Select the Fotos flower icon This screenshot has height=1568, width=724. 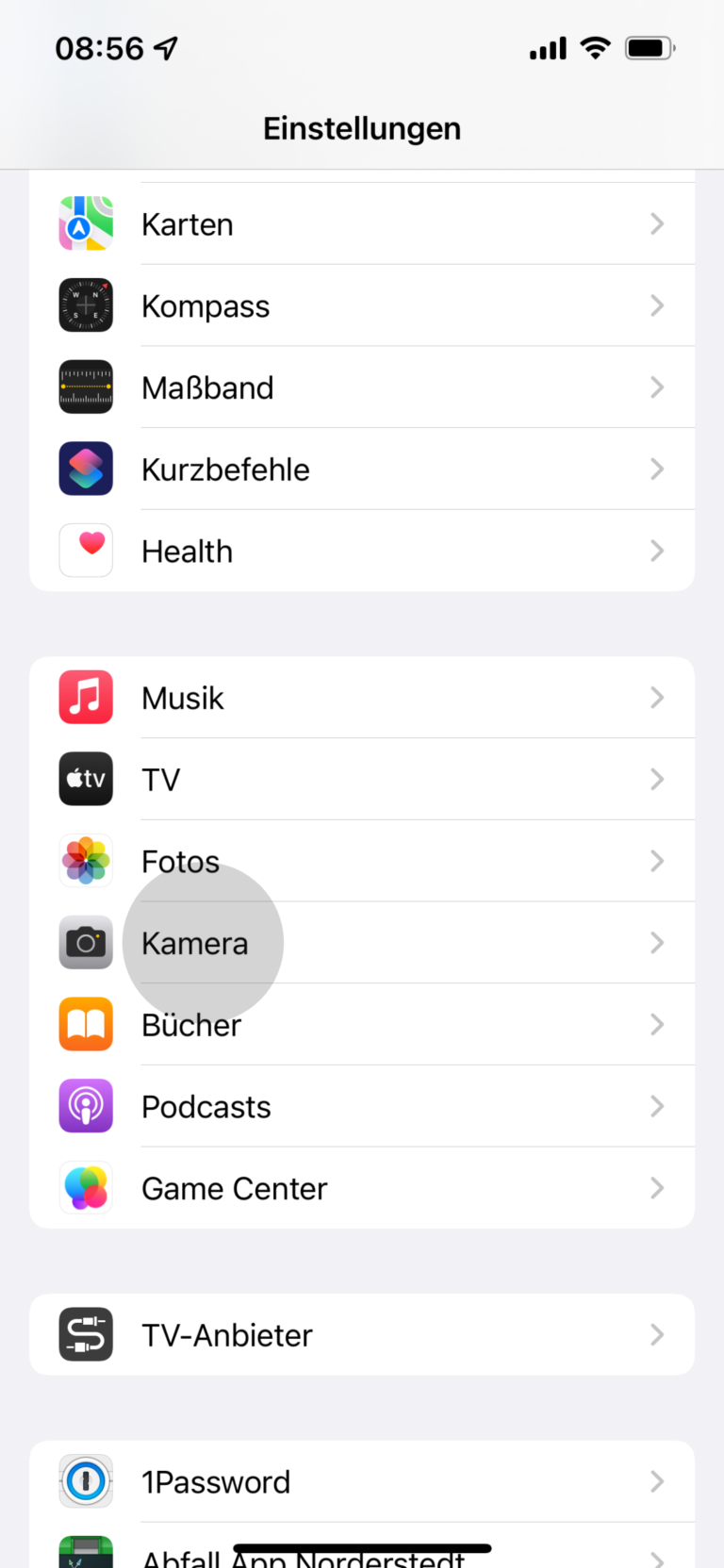(x=86, y=861)
